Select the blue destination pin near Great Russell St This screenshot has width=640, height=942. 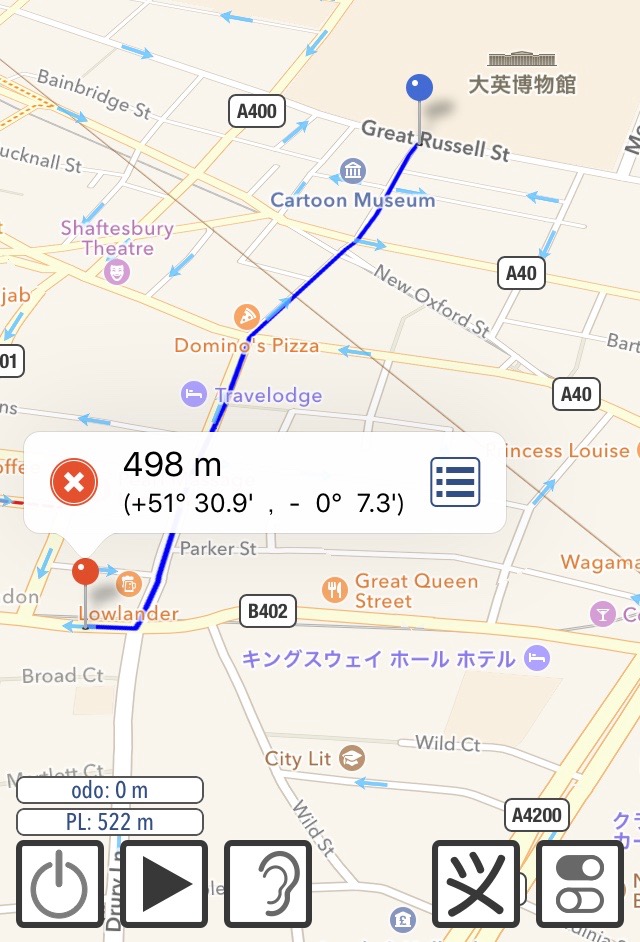tap(419, 91)
